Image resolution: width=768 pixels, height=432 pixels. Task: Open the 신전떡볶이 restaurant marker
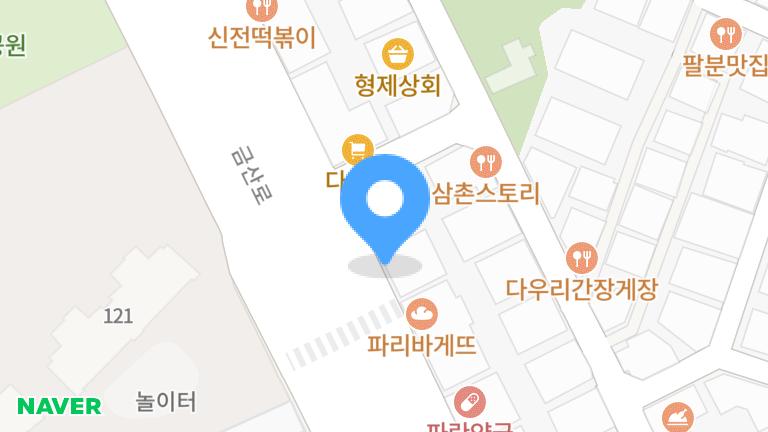click(262, 10)
